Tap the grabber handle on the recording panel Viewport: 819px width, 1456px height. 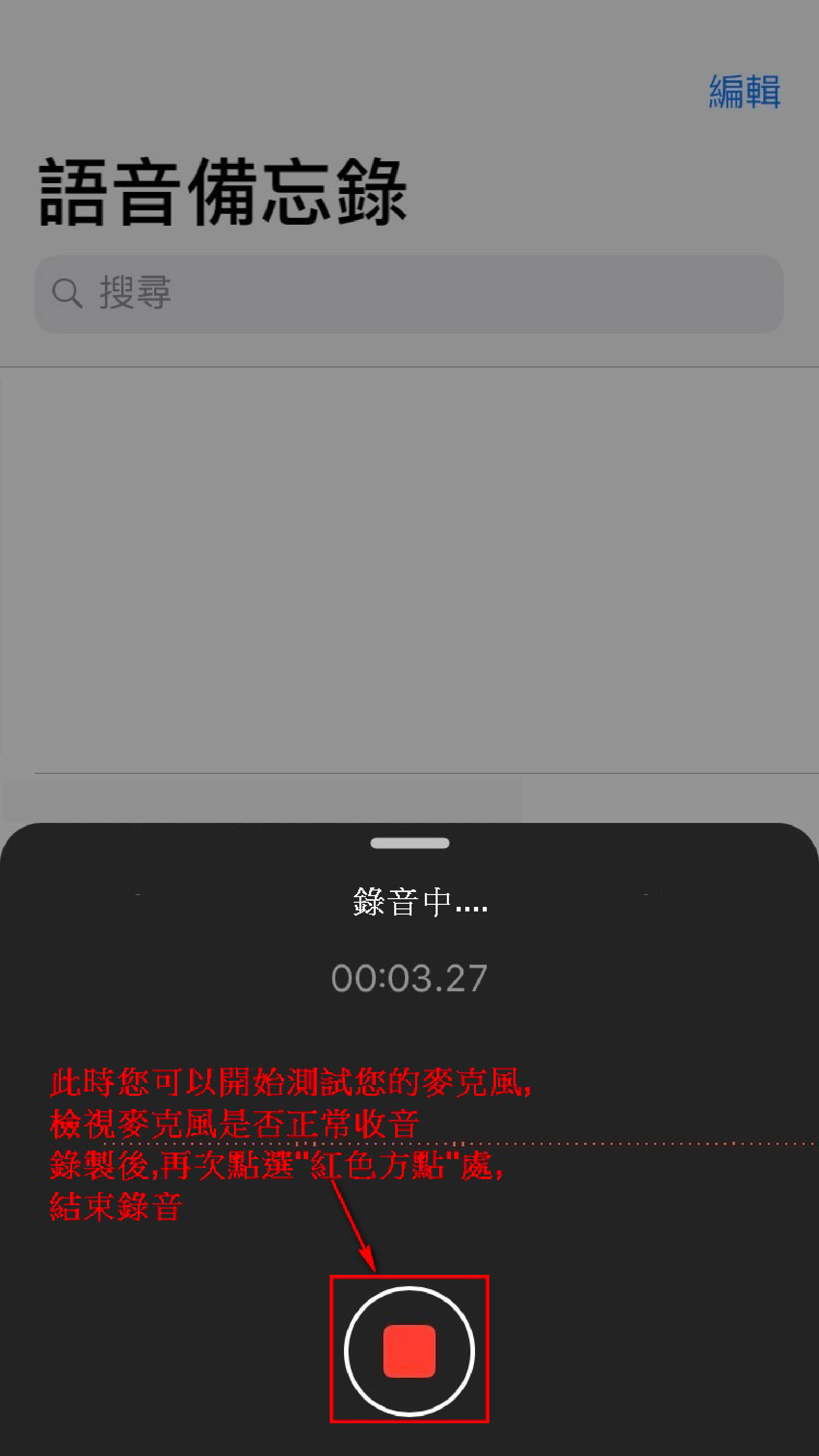coord(410,843)
